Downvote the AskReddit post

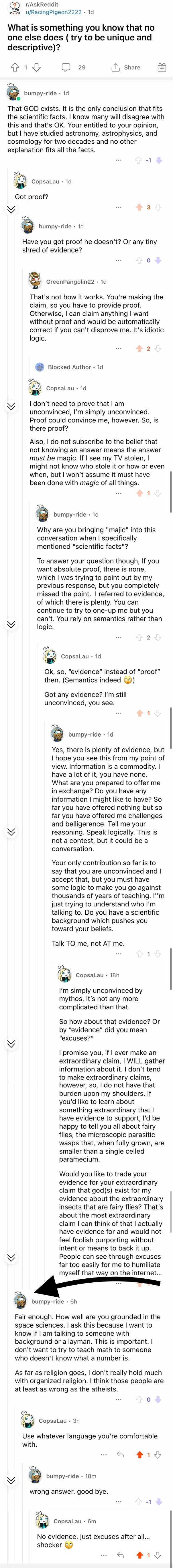(x=37, y=68)
